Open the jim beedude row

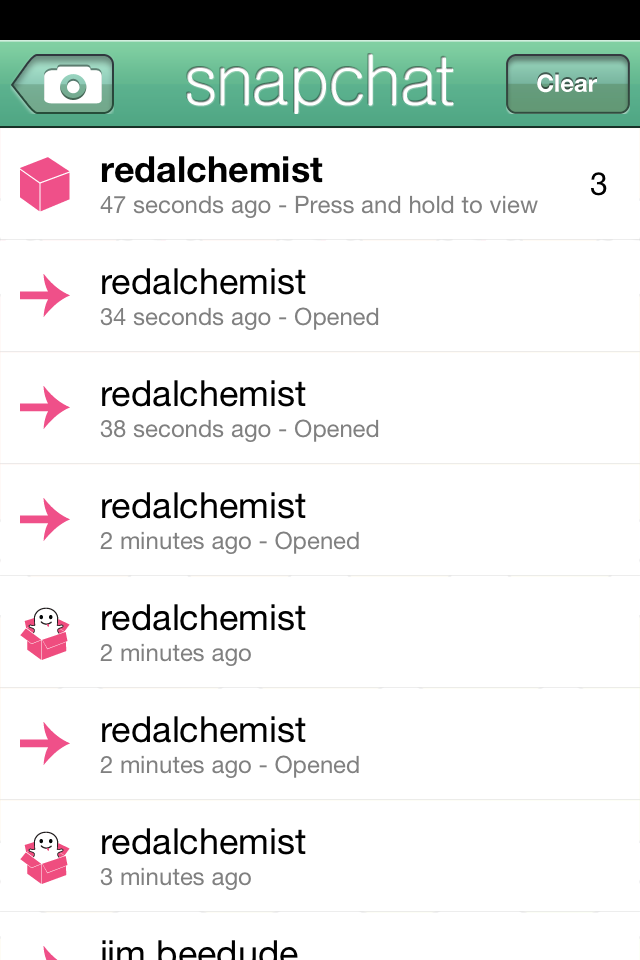pyautogui.click(x=320, y=945)
